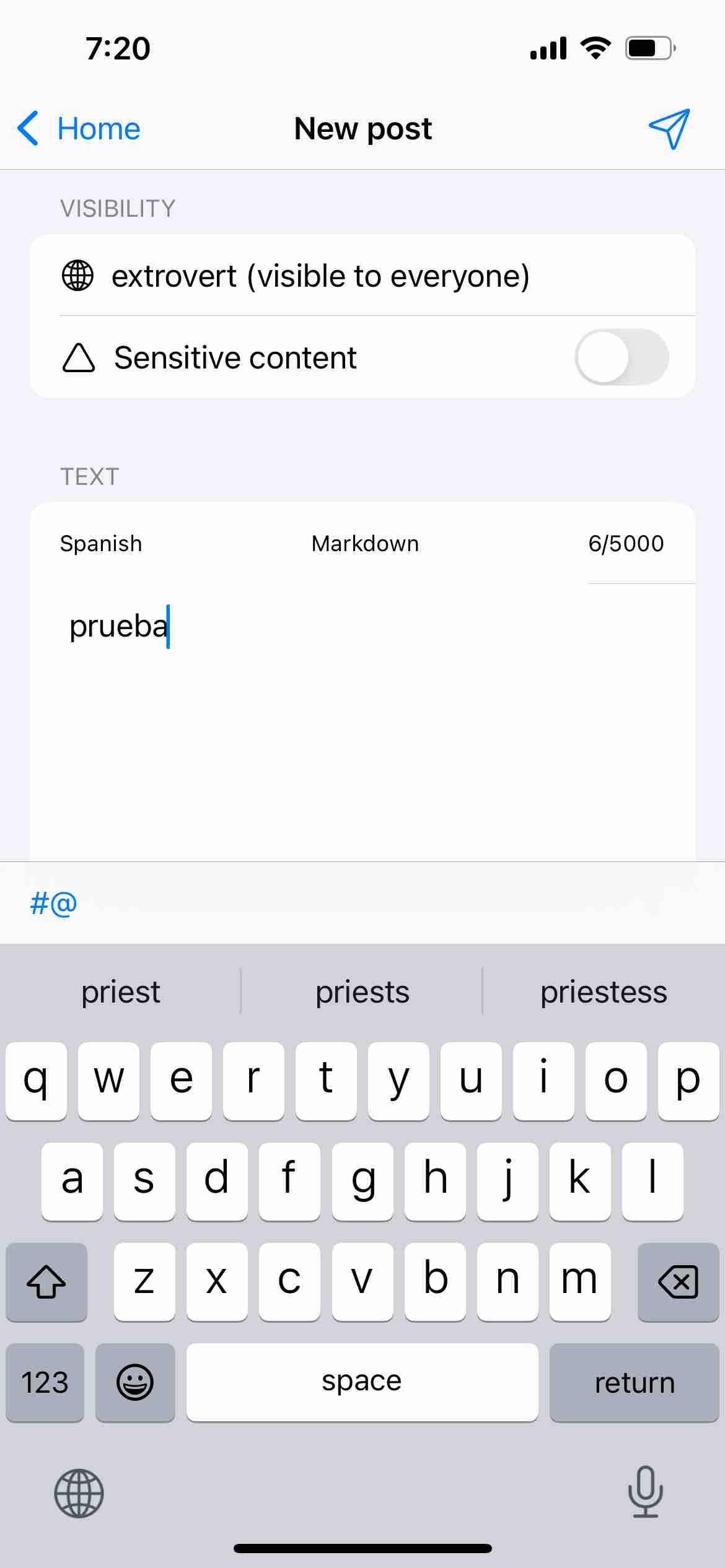Enable the Sensitive content switch
This screenshot has width=725, height=1568.
coord(621,357)
